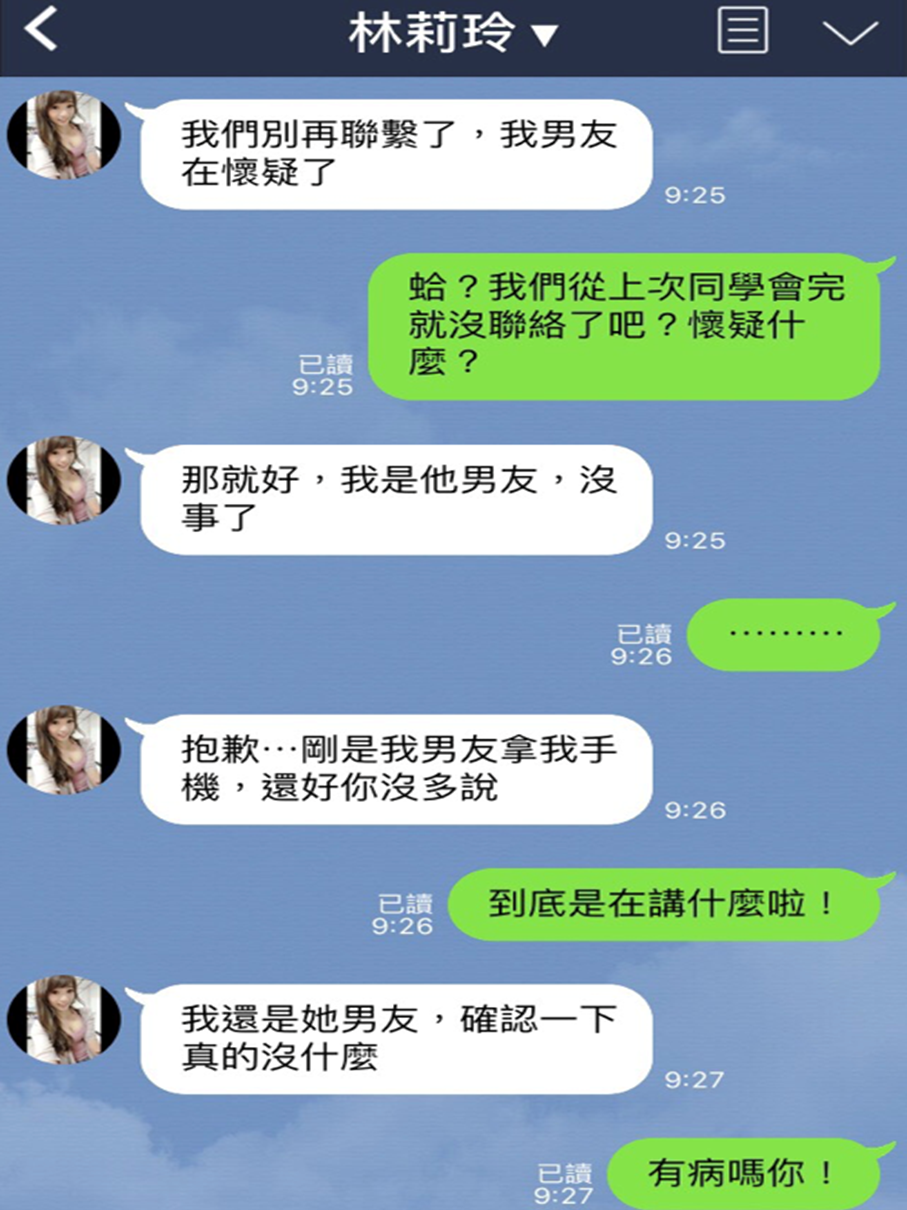Image resolution: width=907 pixels, height=1210 pixels.
Task: View profile from avatar beside "抱歉" message
Action: click(64, 751)
